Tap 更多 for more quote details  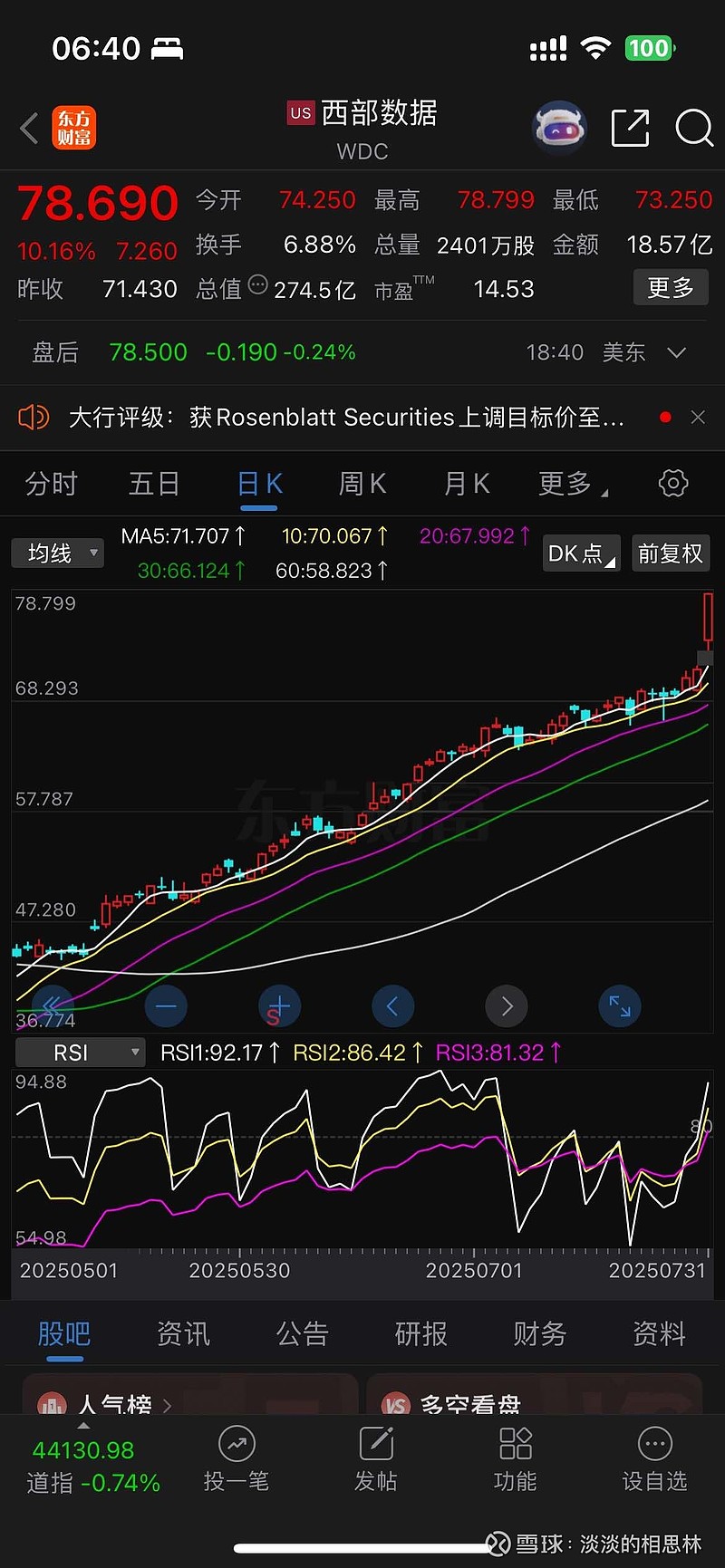[x=670, y=288]
